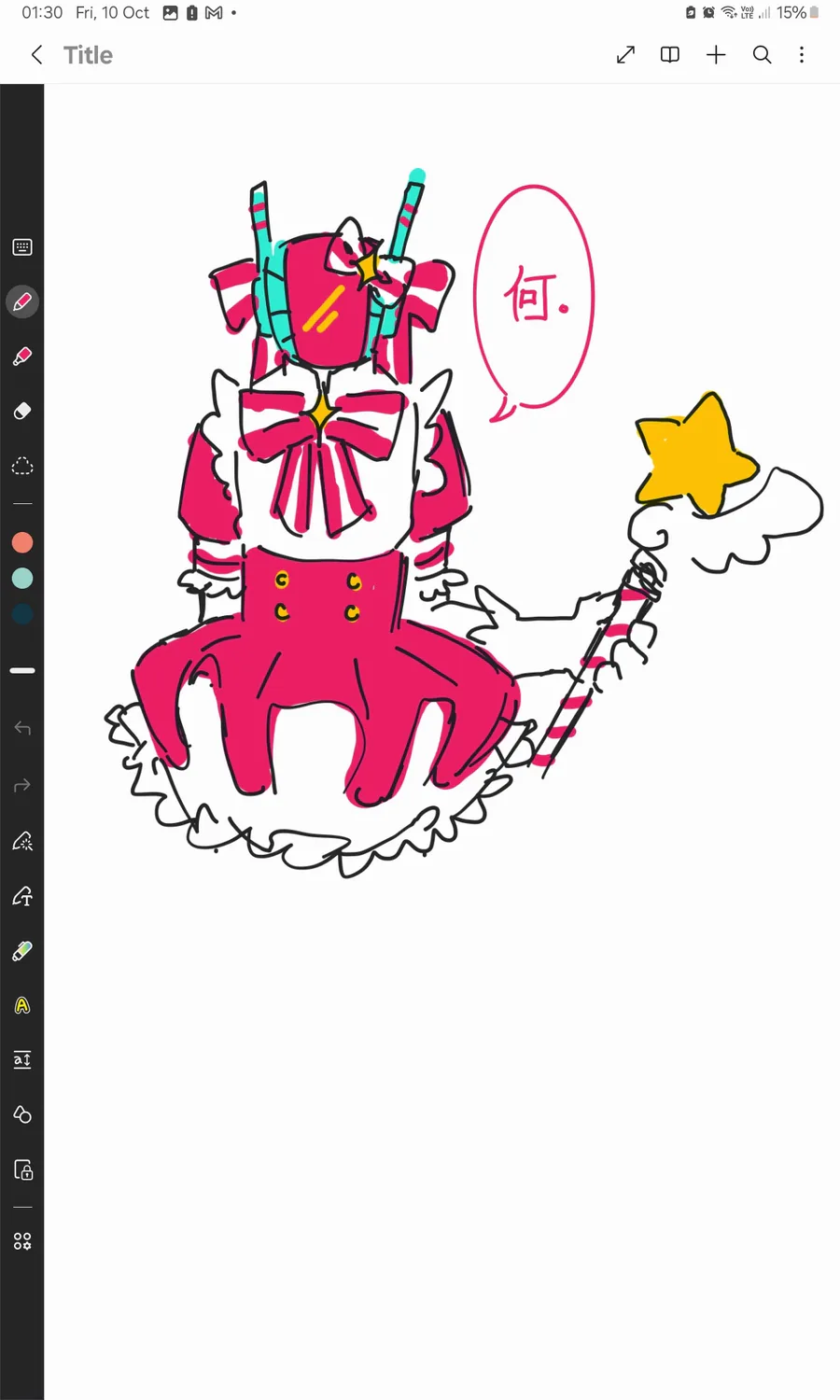Pick the light teal color

22,579
